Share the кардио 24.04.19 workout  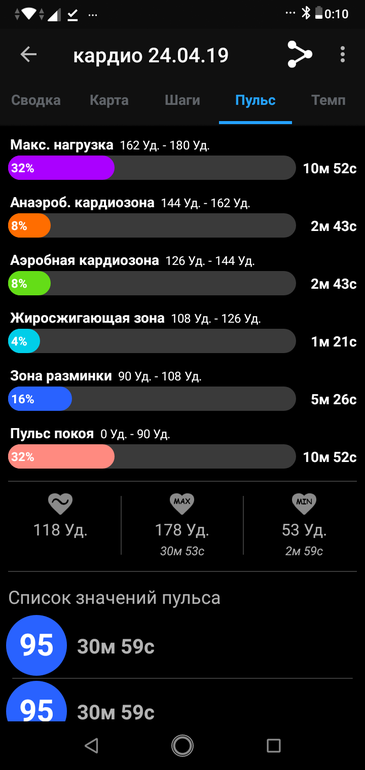(x=299, y=54)
